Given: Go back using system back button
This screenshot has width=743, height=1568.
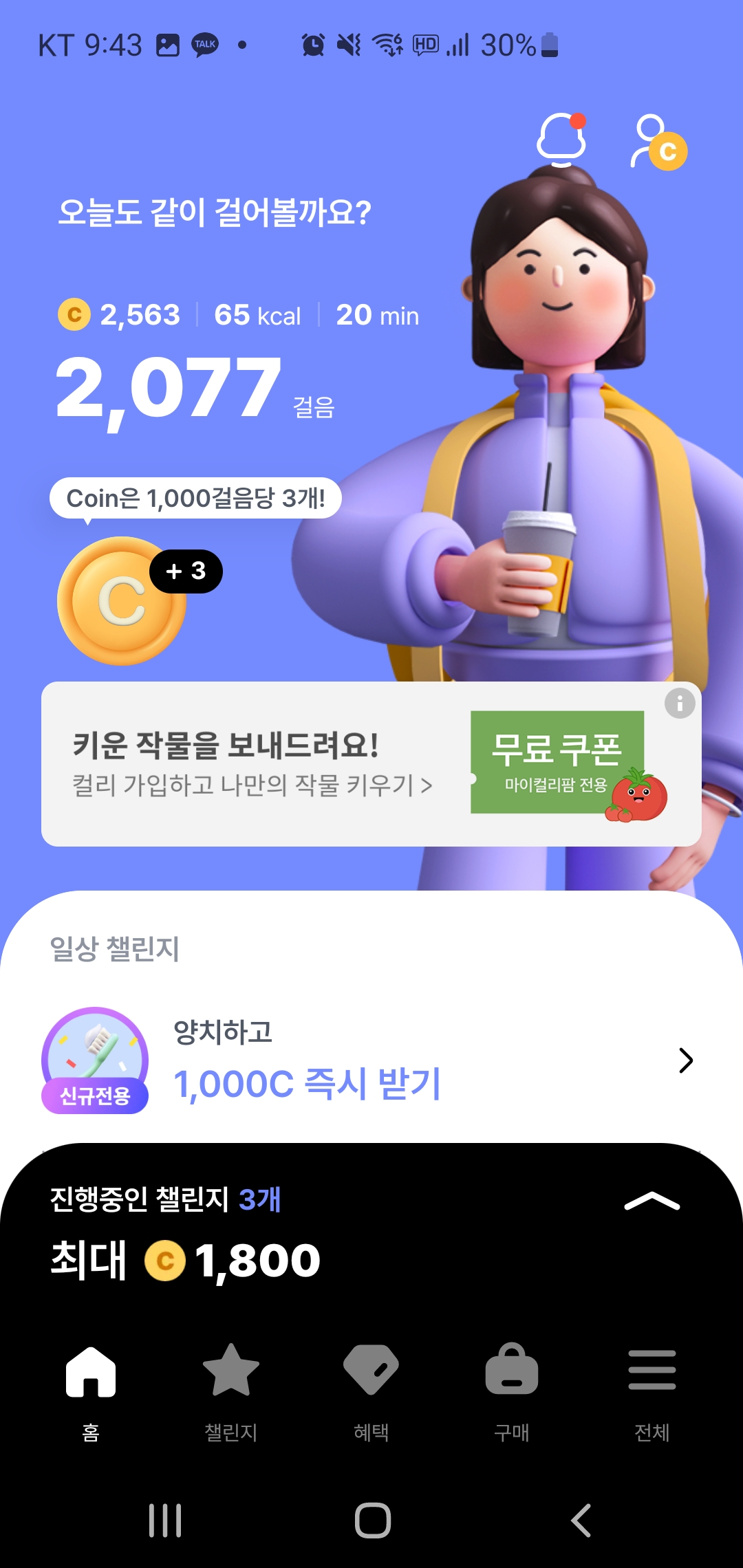Looking at the screenshot, I should (581, 1520).
